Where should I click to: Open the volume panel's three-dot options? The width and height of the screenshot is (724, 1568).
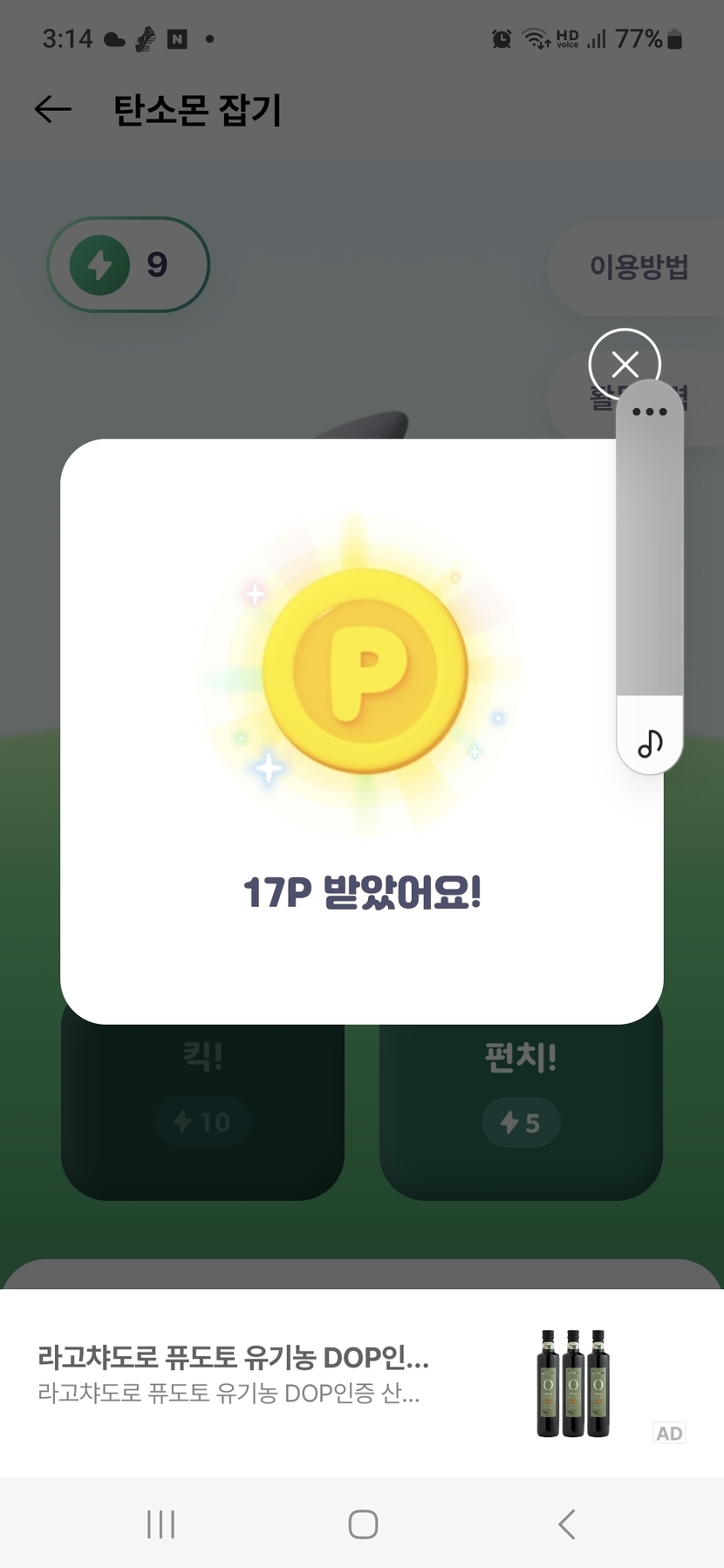pyautogui.click(x=649, y=412)
